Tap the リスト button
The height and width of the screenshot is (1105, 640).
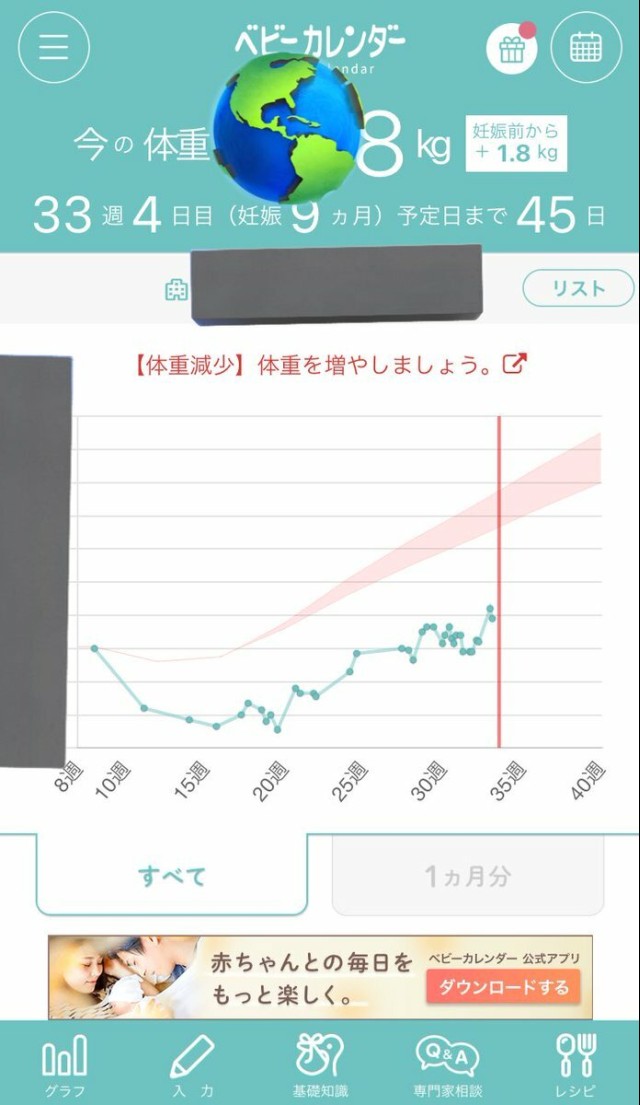click(578, 288)
